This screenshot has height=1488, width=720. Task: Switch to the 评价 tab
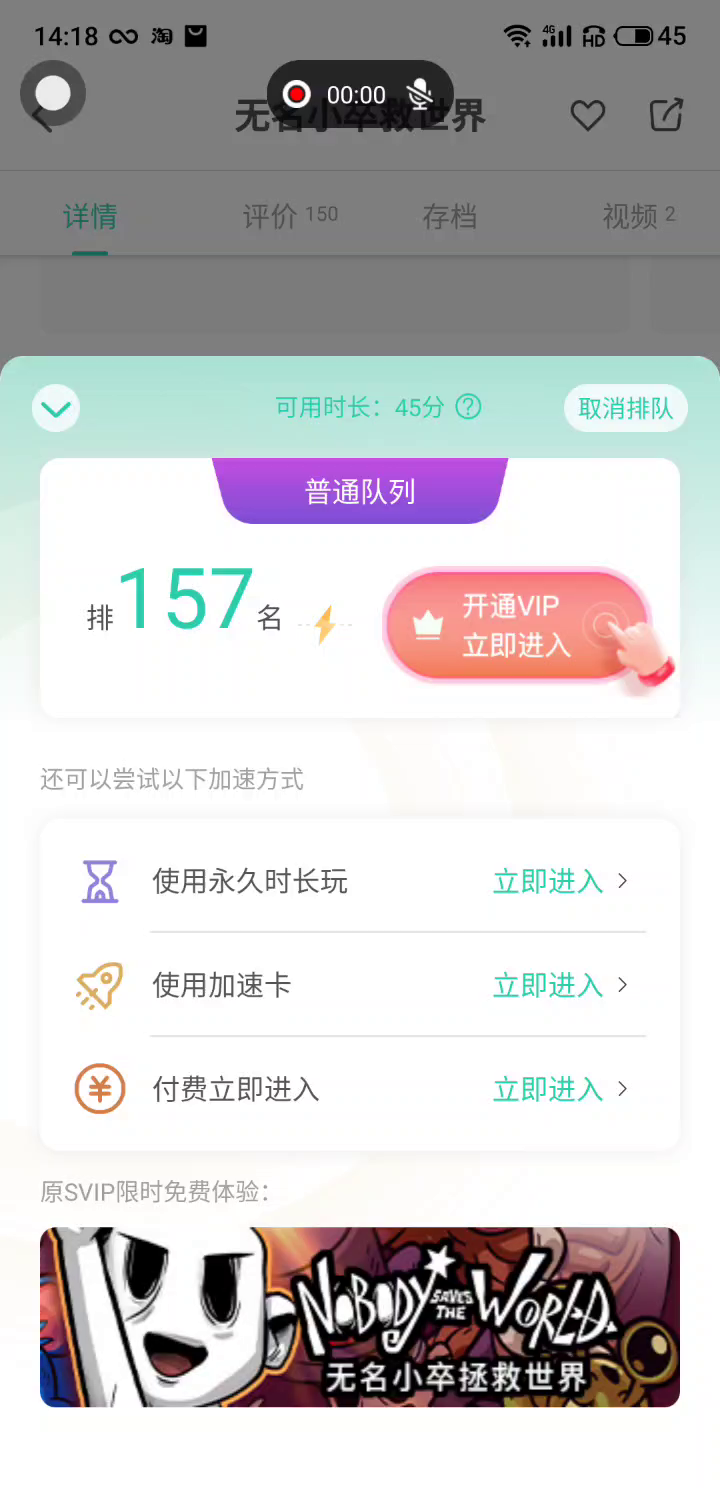click(290, 216)
